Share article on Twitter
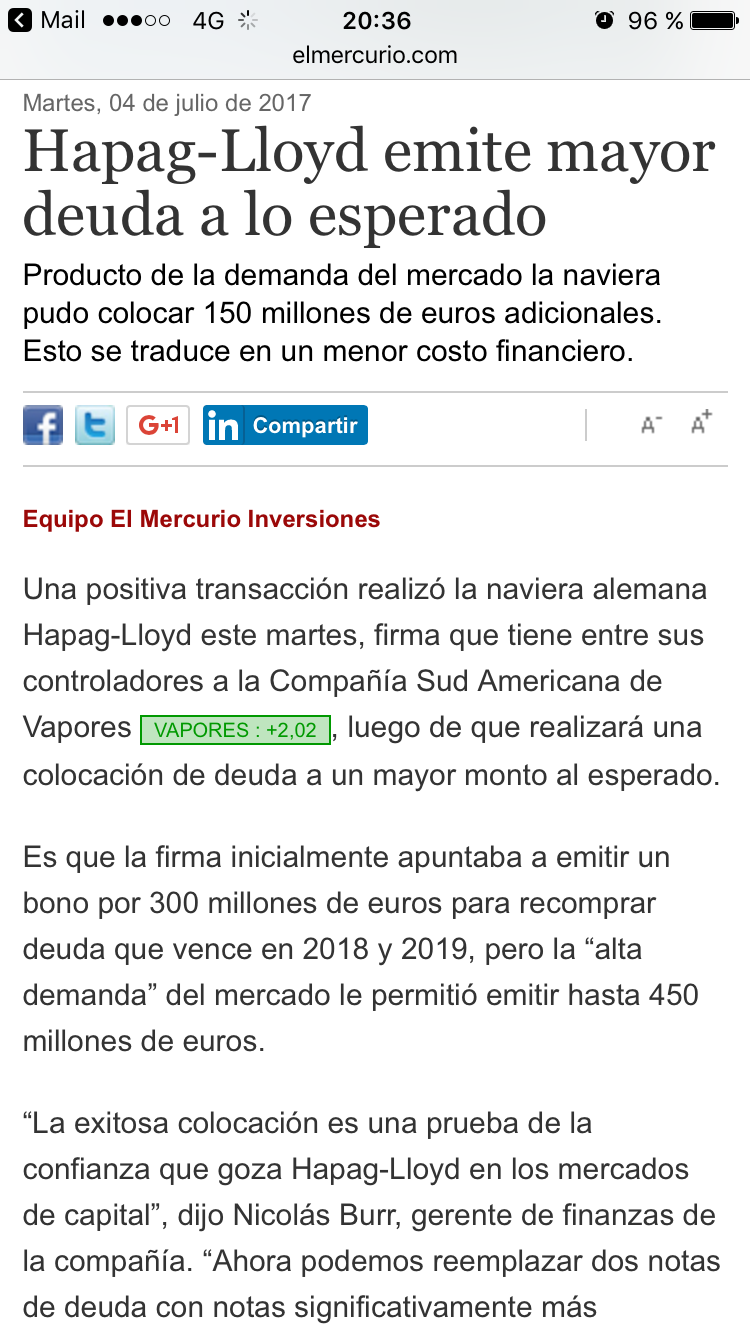This screenshot has width=750, height=1334. click(x=95, y=425)
